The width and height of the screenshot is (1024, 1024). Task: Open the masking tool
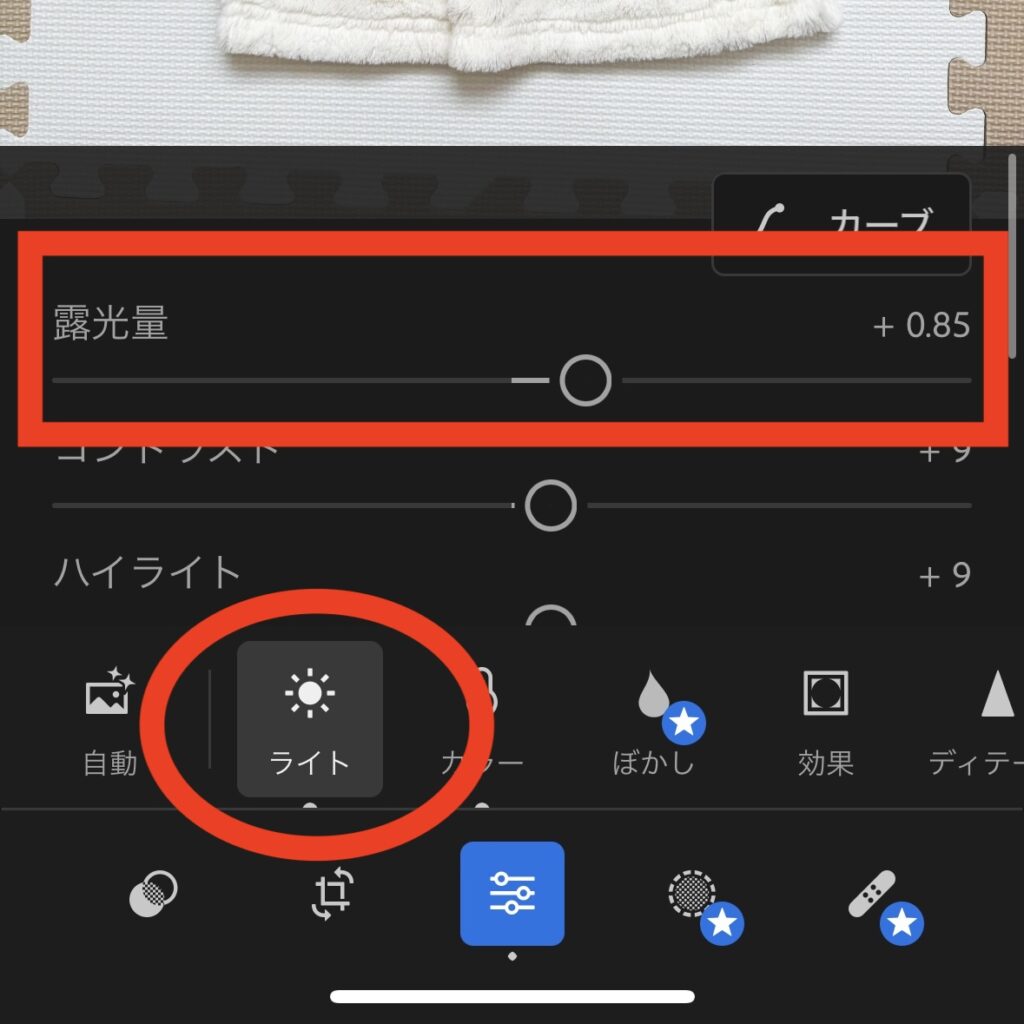coord(693,895)
